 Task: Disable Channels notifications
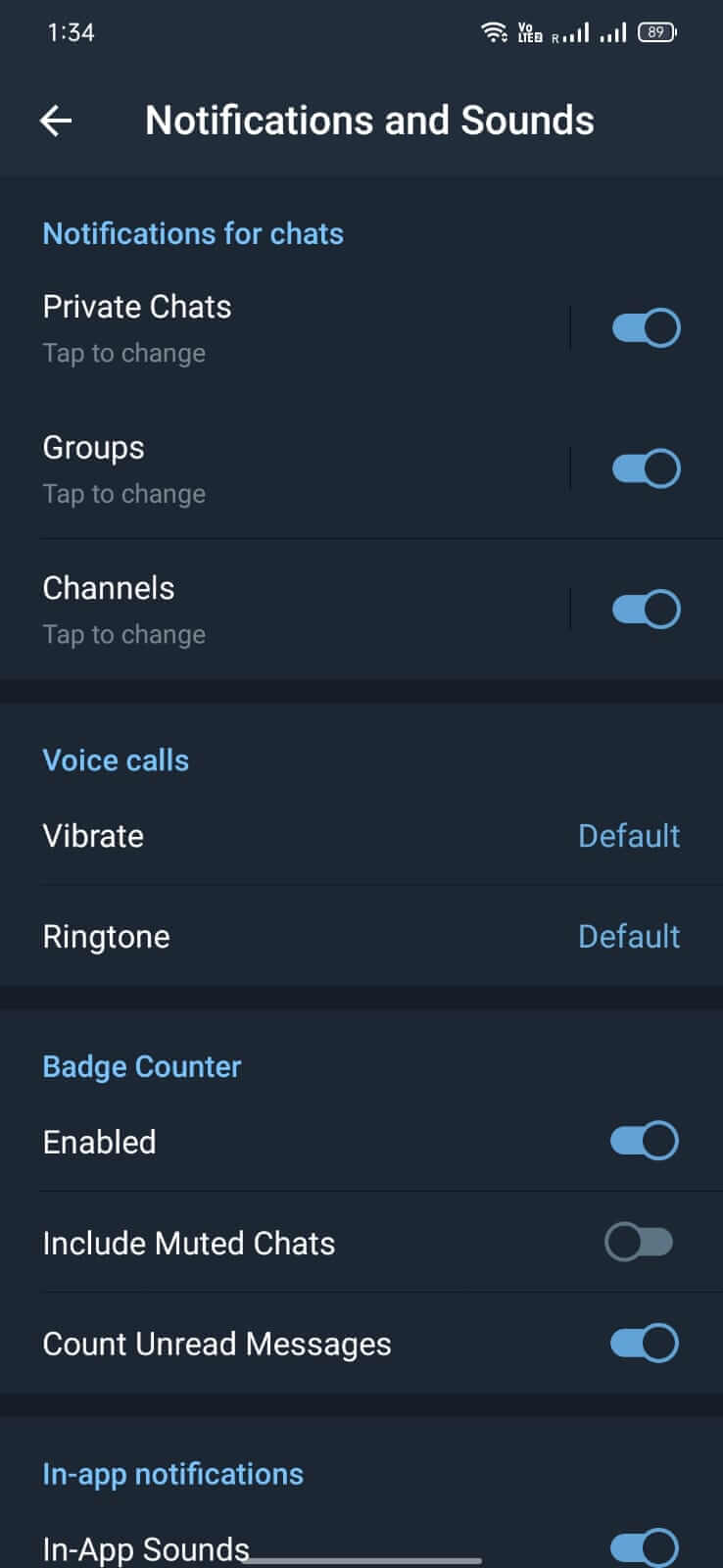pos(644,608)
